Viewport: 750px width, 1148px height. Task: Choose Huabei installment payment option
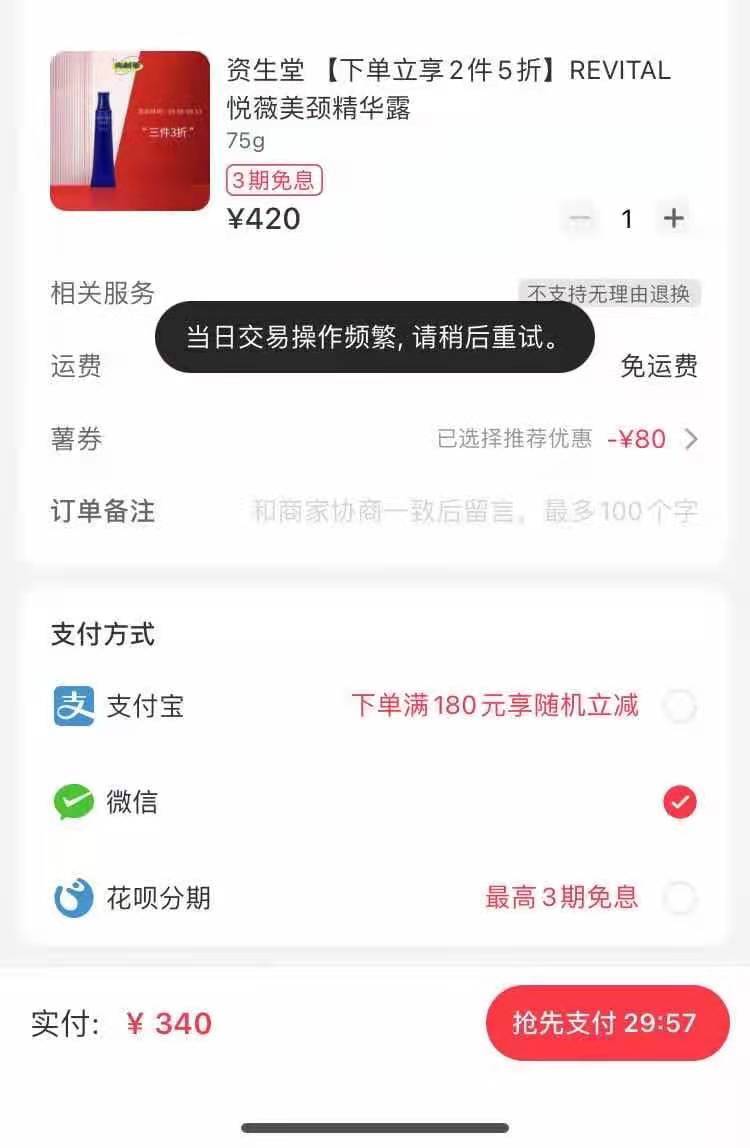679,898
